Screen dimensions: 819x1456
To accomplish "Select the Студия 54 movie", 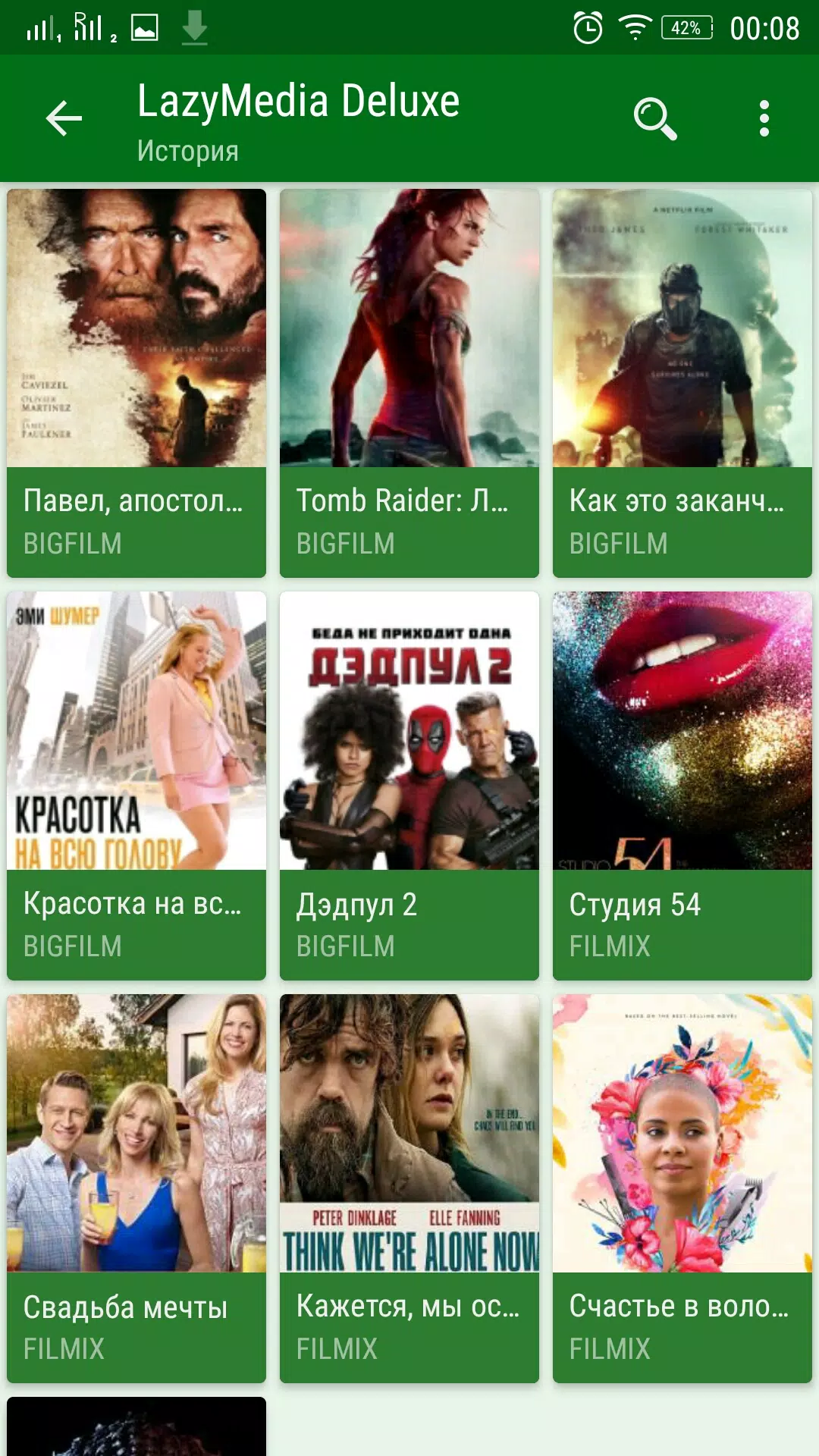I will click(x=682, y=786).
